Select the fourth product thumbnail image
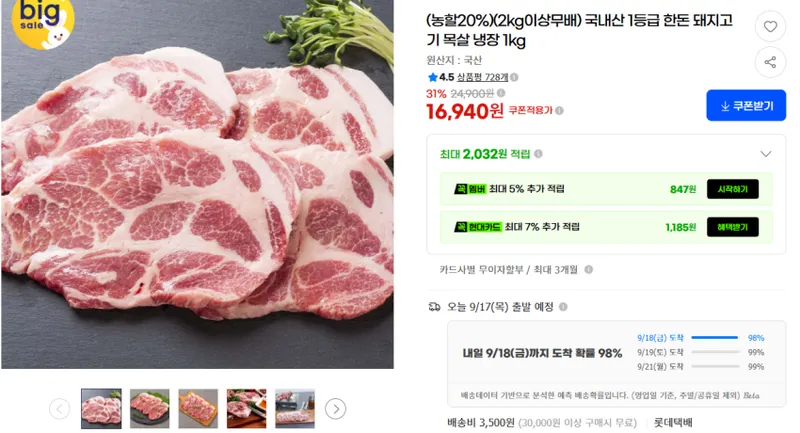 (246, 409)
